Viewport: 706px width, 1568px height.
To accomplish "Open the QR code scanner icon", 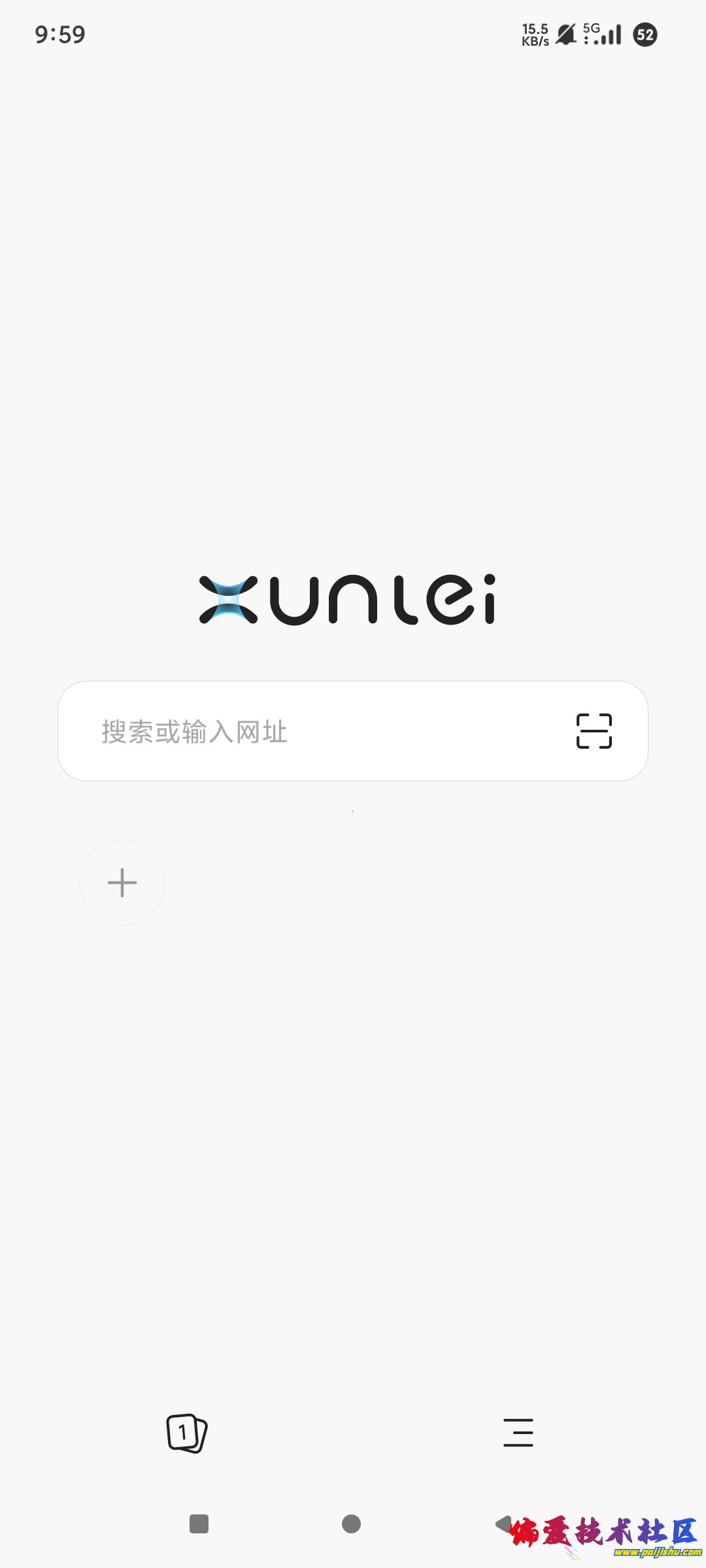I will point(594,731).
